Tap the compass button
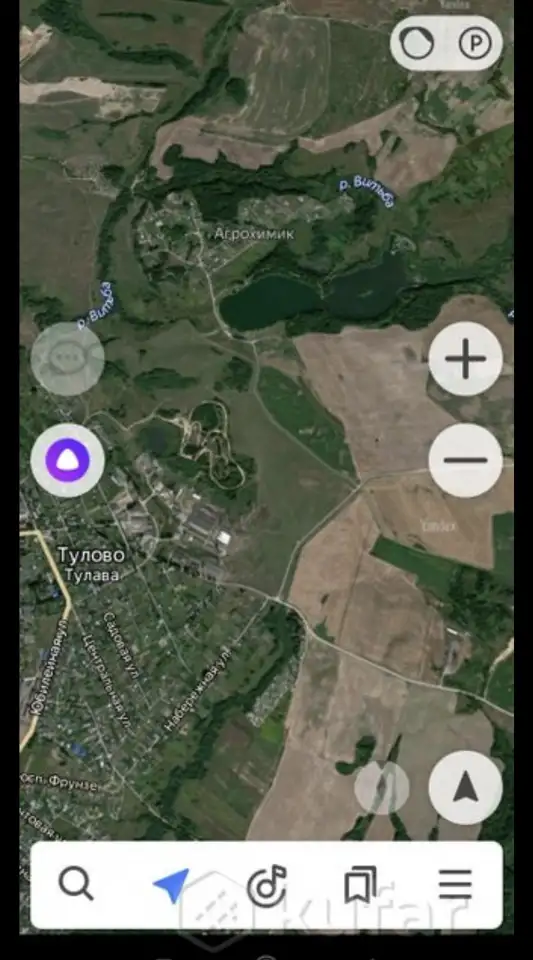The width and height of the screenshot is (533, 960). (382, 787)
